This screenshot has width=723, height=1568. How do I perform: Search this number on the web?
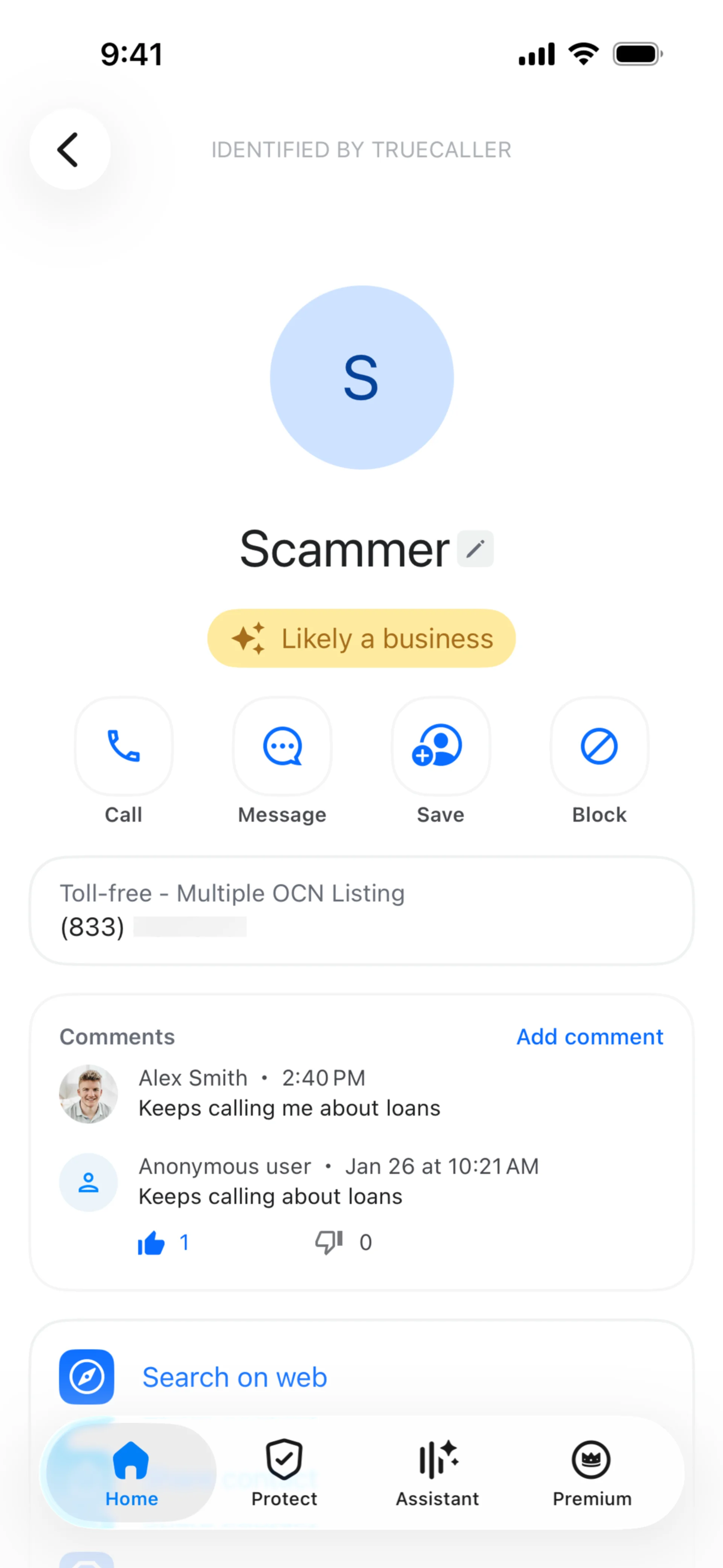coord(234,1377)
